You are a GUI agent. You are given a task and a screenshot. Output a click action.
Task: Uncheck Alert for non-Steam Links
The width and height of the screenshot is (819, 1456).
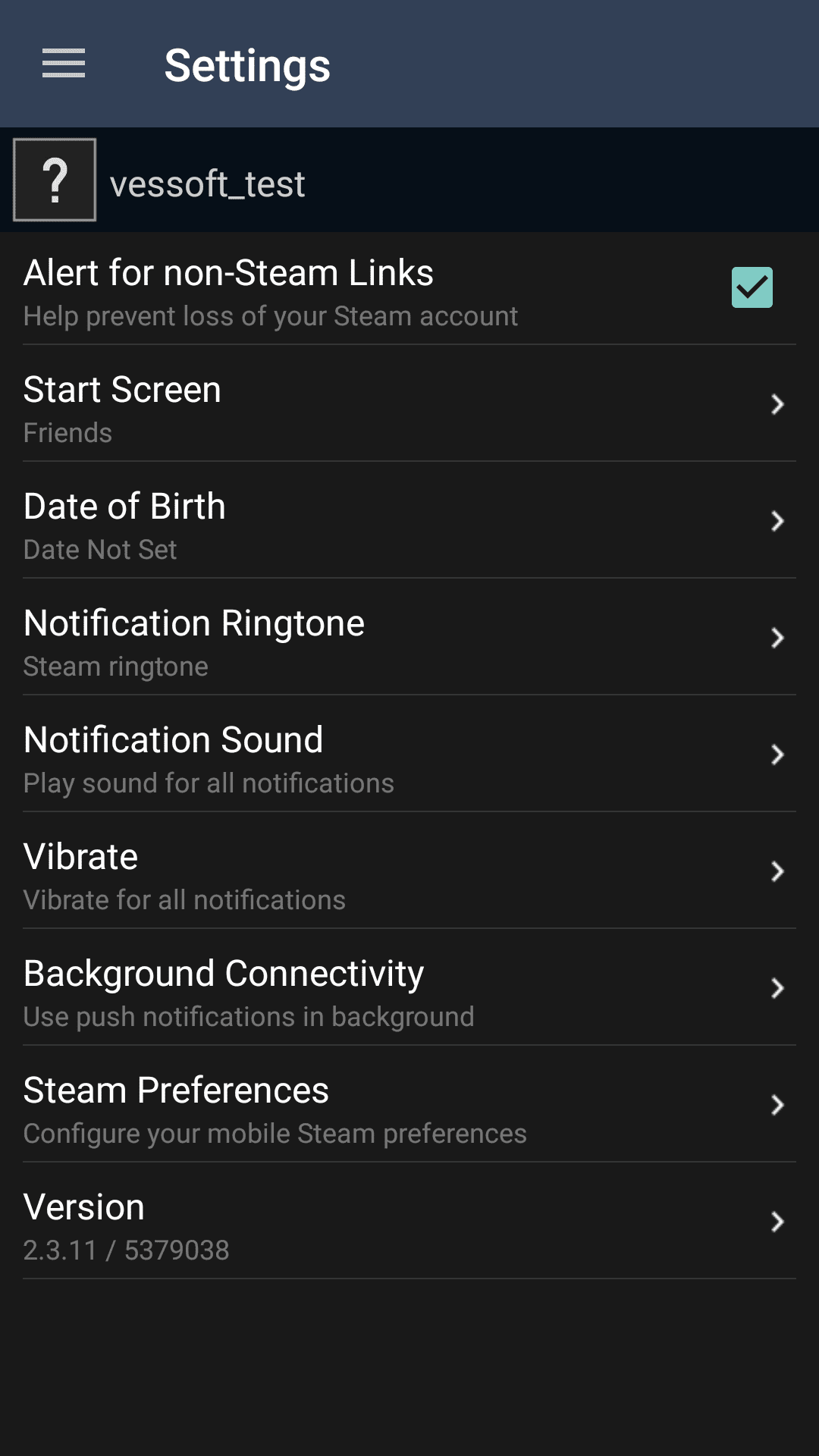pyautogui.click(x=752, y=287)
